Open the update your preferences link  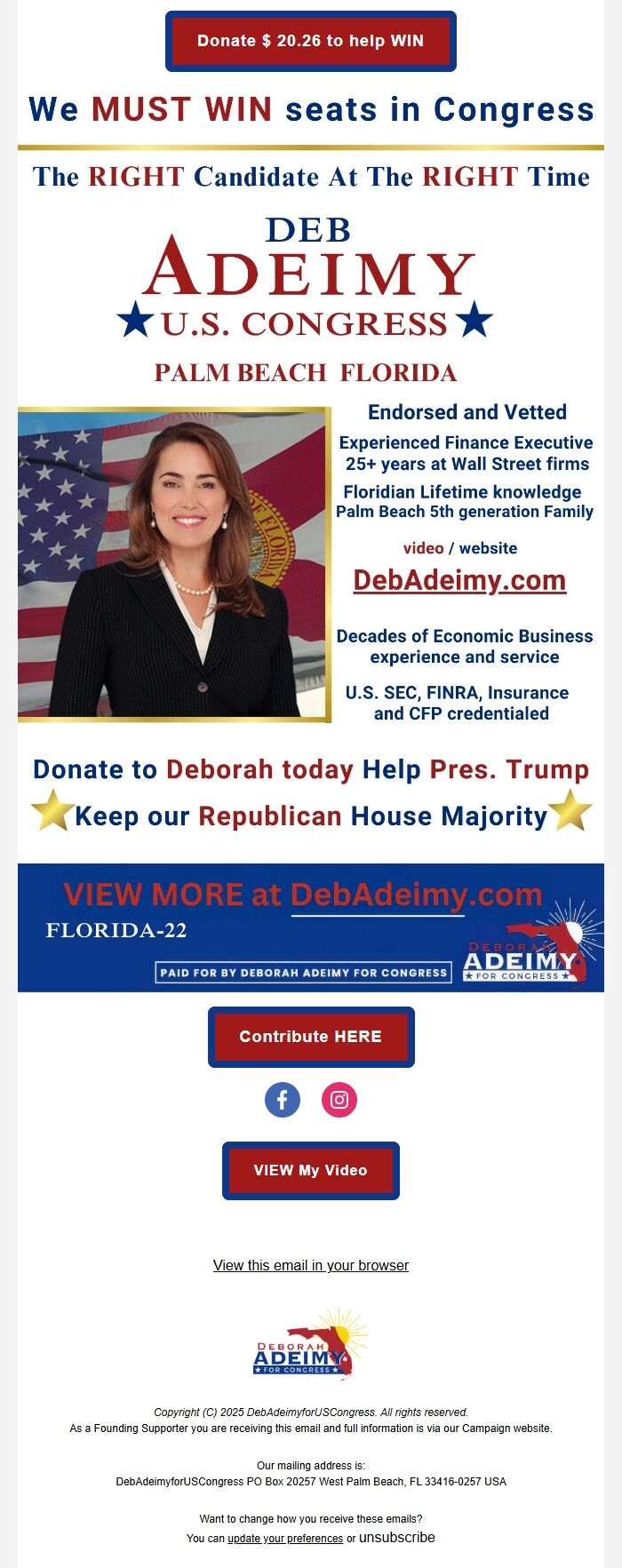(x=285, y=1538)
